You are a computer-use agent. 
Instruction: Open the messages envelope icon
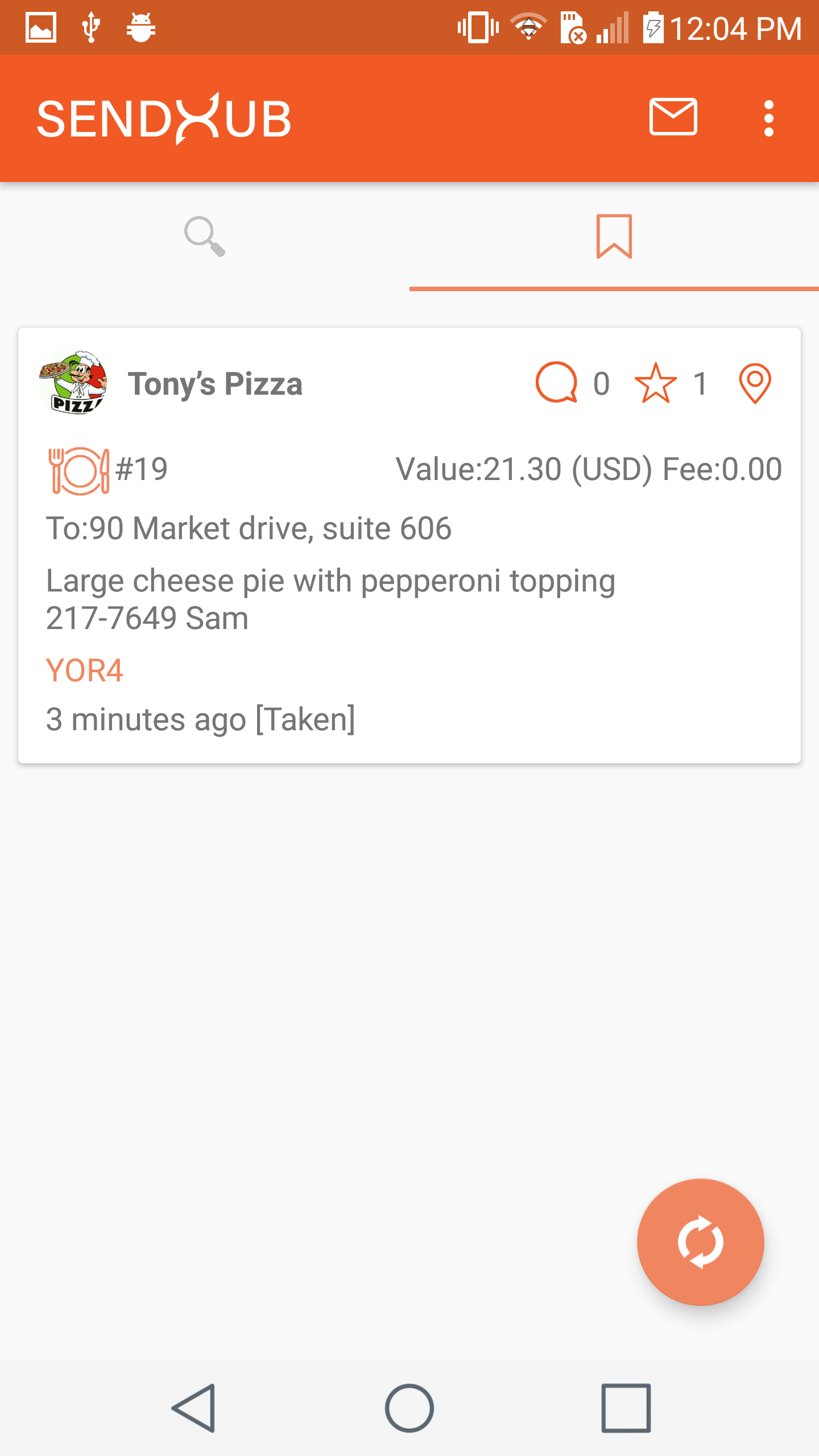pos(673,118)
